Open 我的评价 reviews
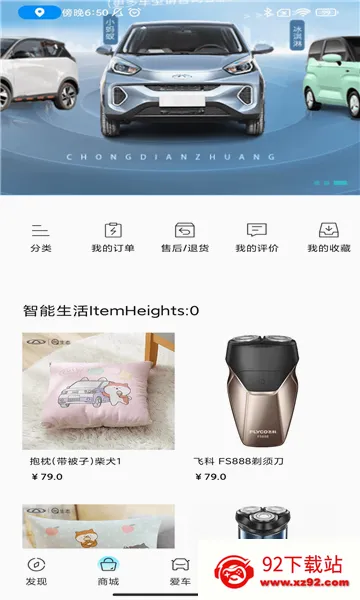The width and height of the screenshot is (360, 600). coord(257,237)
